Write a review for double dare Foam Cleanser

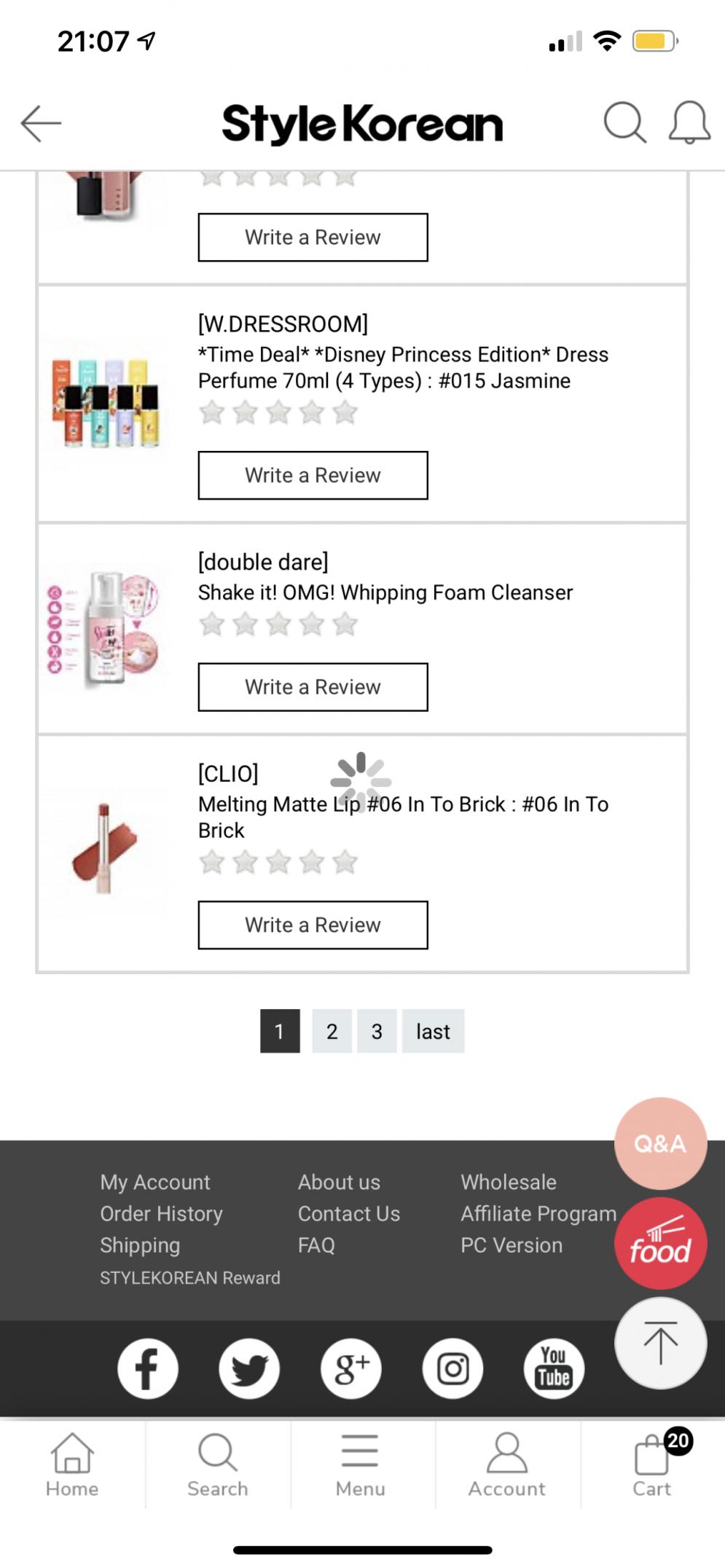[313, 687]
